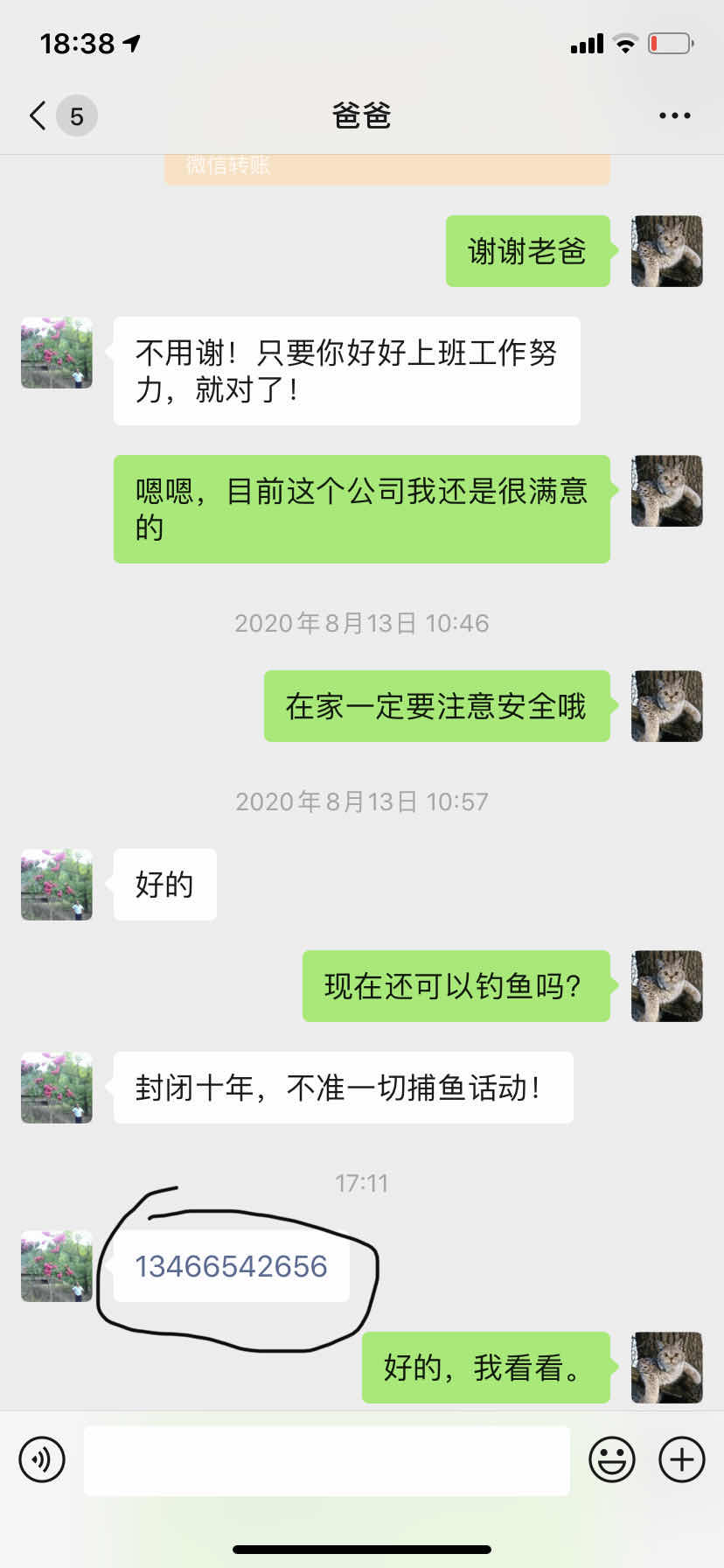Open my cat avatar beside 谢谢老爸
The width and height of the screenshot is (724, 1568).
click(667, 251)
